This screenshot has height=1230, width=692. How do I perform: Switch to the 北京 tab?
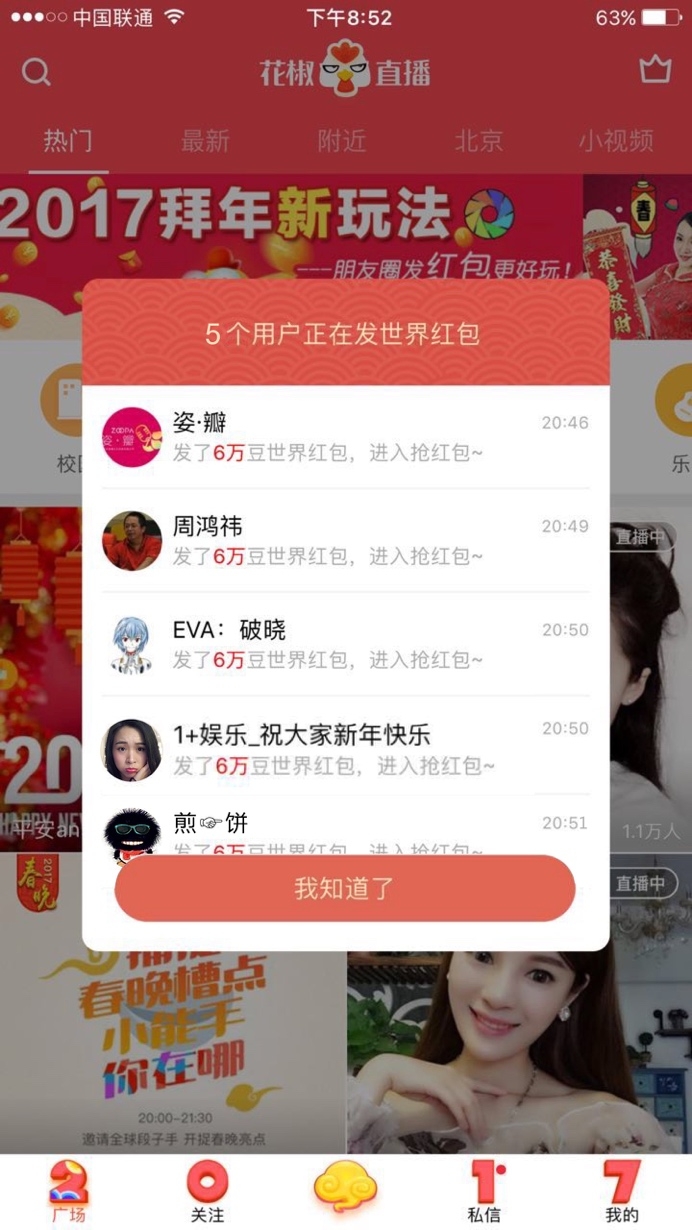point(478,141)
